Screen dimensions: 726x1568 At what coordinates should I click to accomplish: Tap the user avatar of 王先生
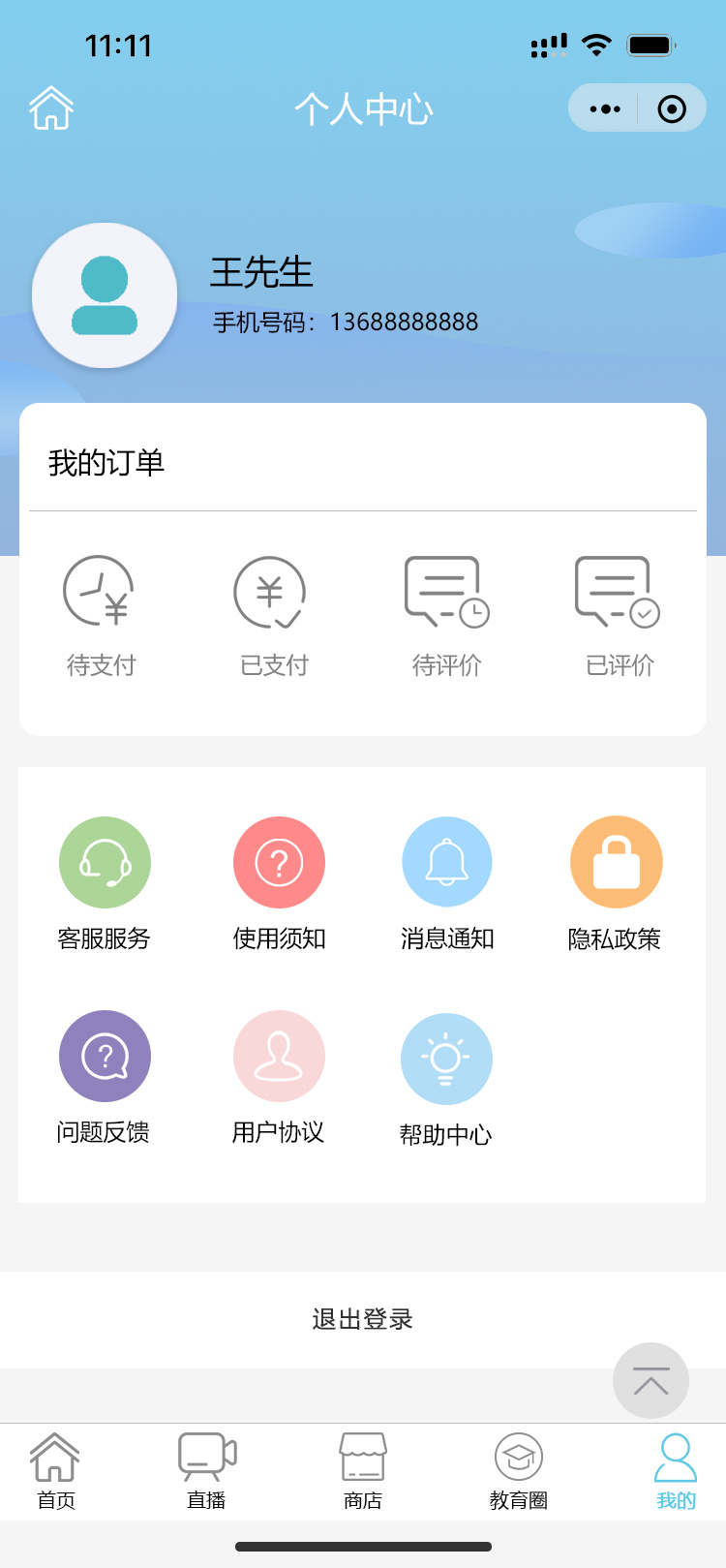[105, 295]
